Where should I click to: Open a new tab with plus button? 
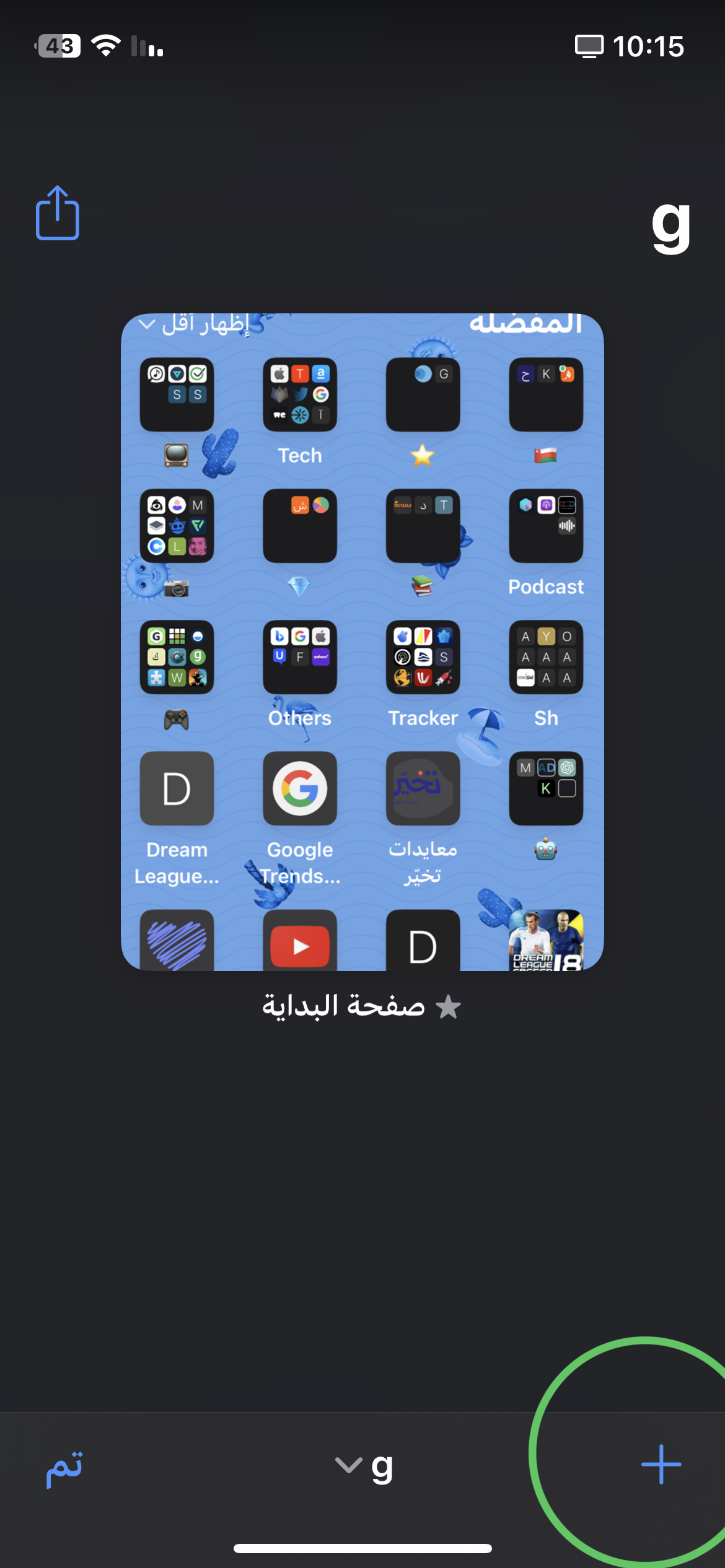point(661,1465)
